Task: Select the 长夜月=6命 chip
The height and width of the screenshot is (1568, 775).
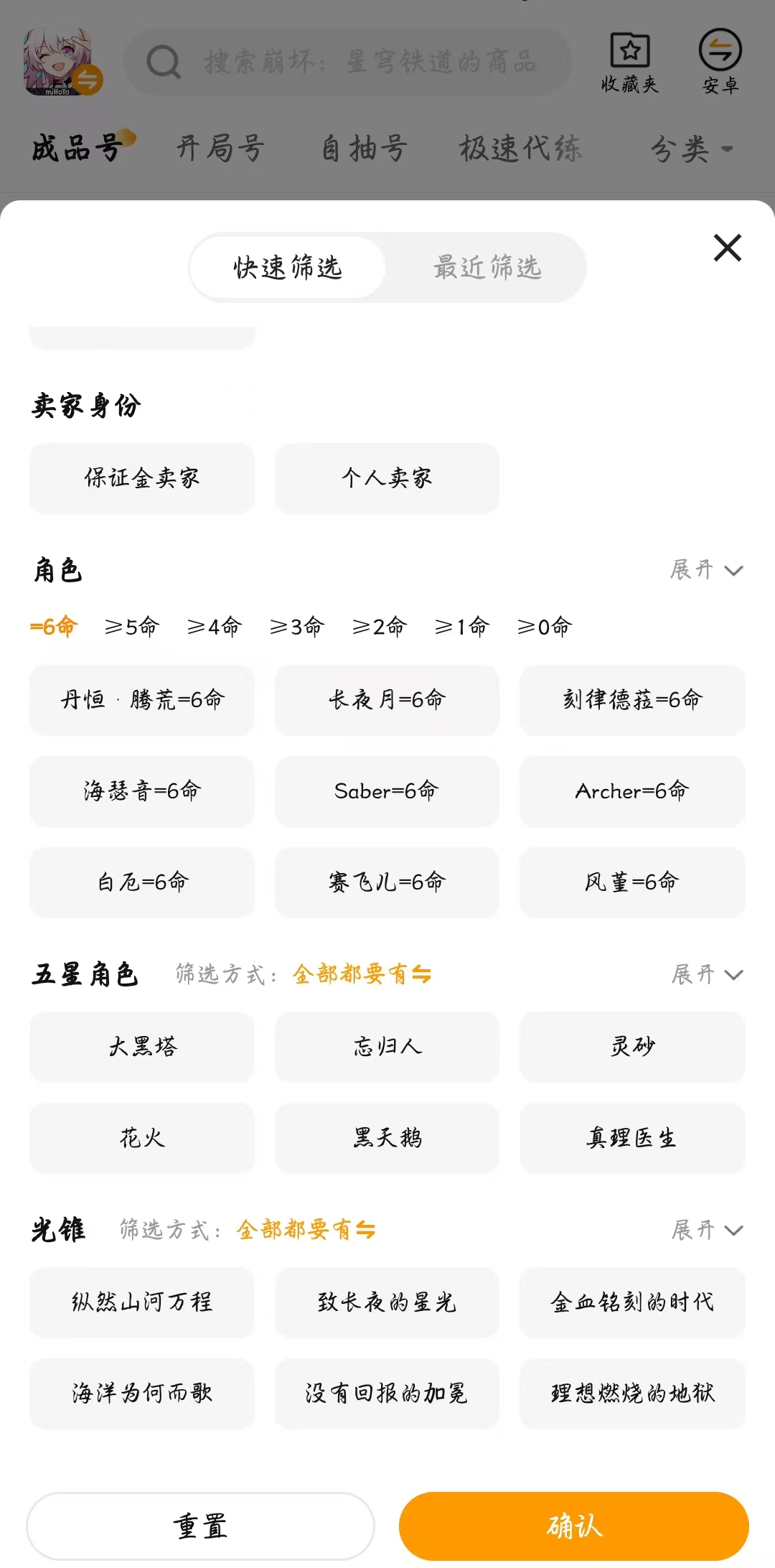Action: tap(387, 700)
